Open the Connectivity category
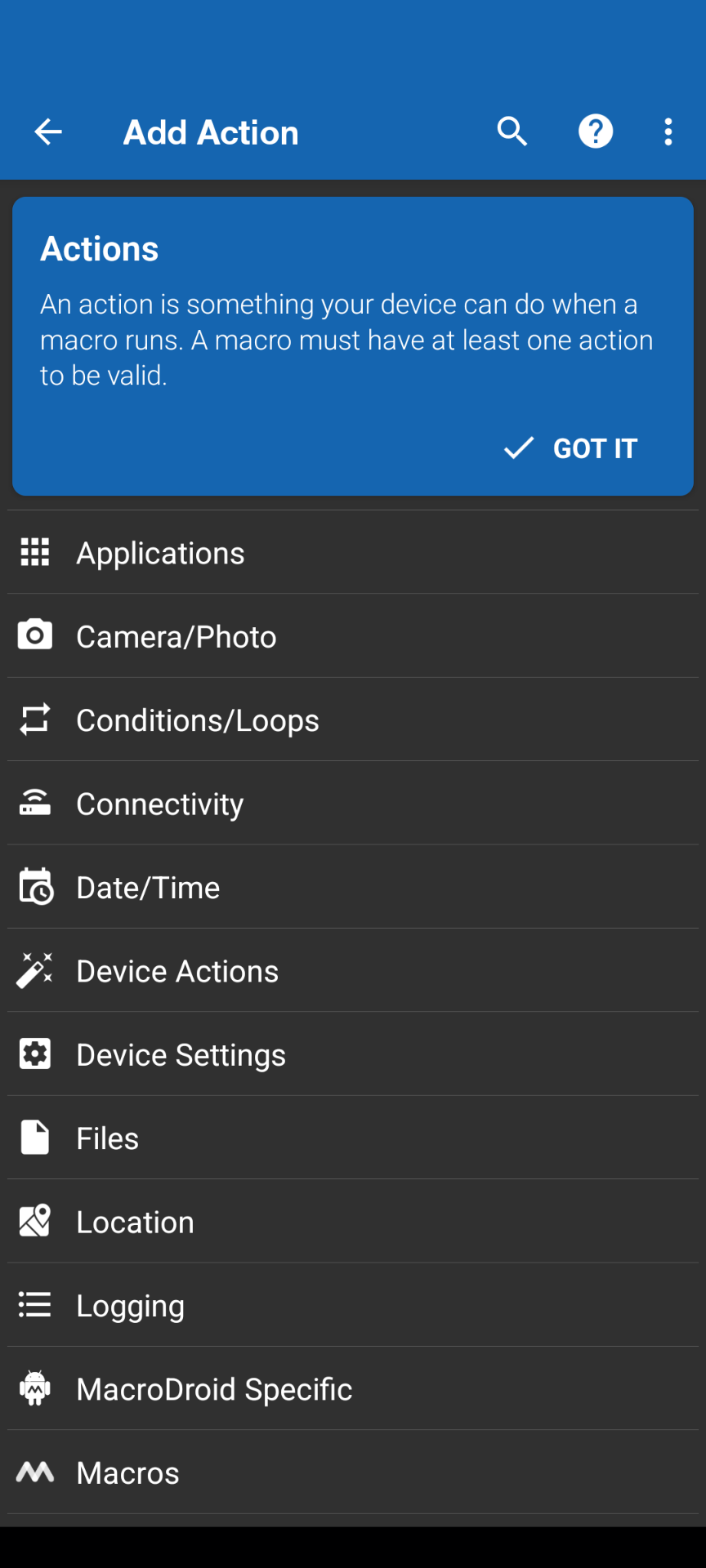This screenshot has height=1568, width=706. pyautogui.click(x=159, y=804)
